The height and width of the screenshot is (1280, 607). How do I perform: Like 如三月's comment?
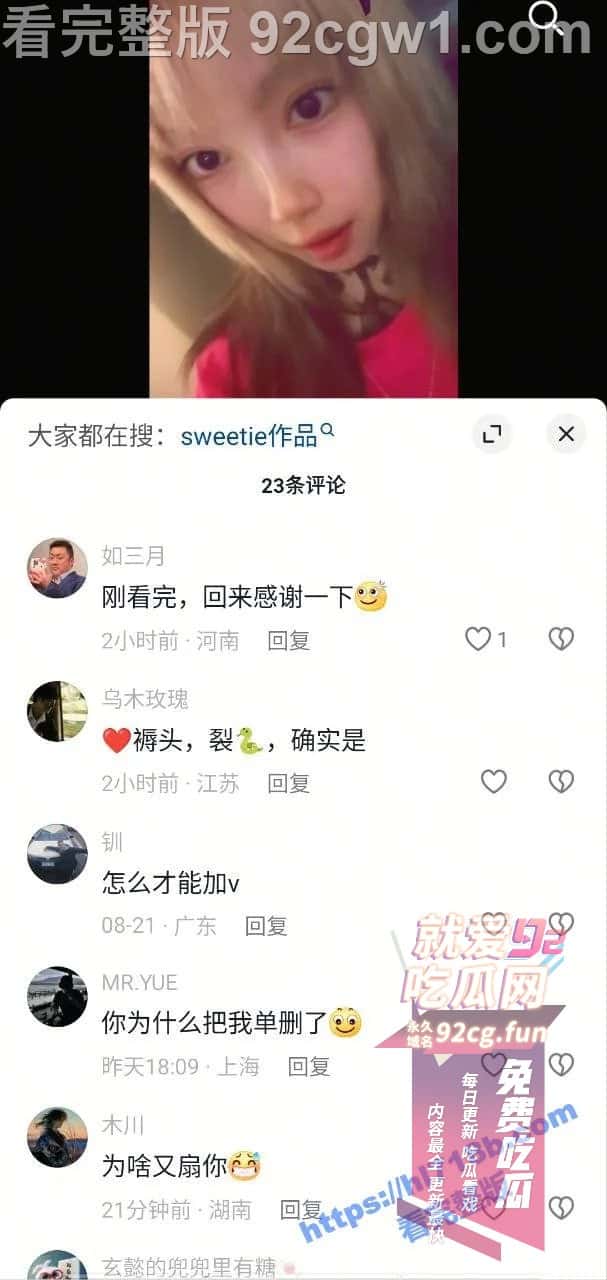[479, 639]
